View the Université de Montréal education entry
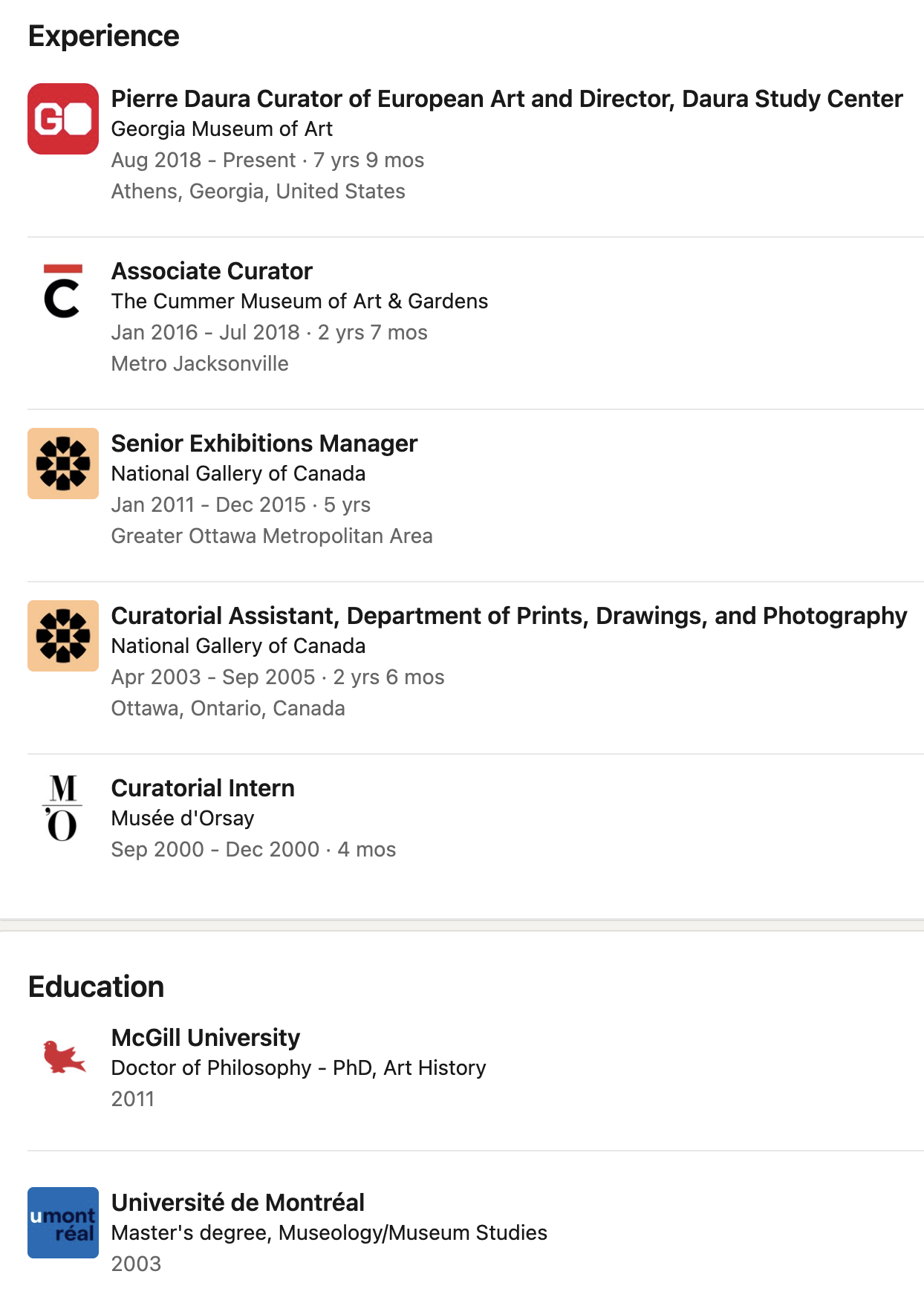Viewport: 924px width, 1300px height. pos(238,1203)
